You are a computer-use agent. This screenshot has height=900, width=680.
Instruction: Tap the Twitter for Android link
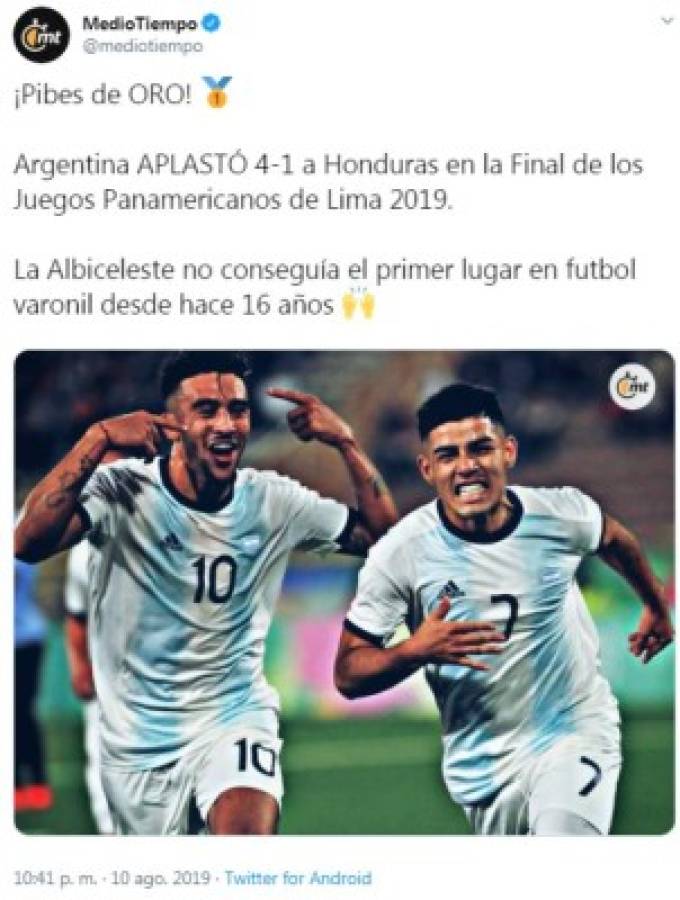[x=298, y=878]
